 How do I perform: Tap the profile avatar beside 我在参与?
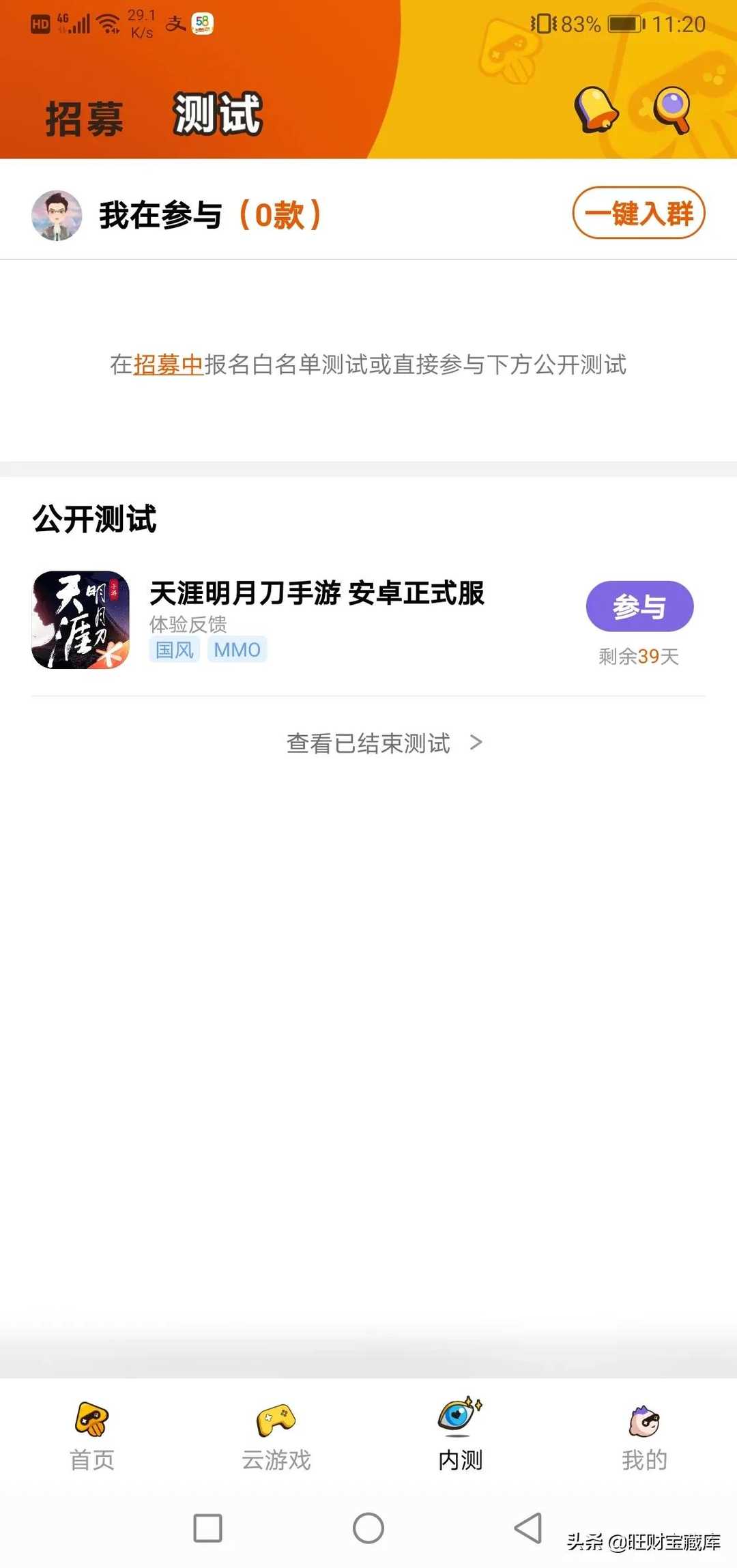pyautogui.click(x=57, y=216)
